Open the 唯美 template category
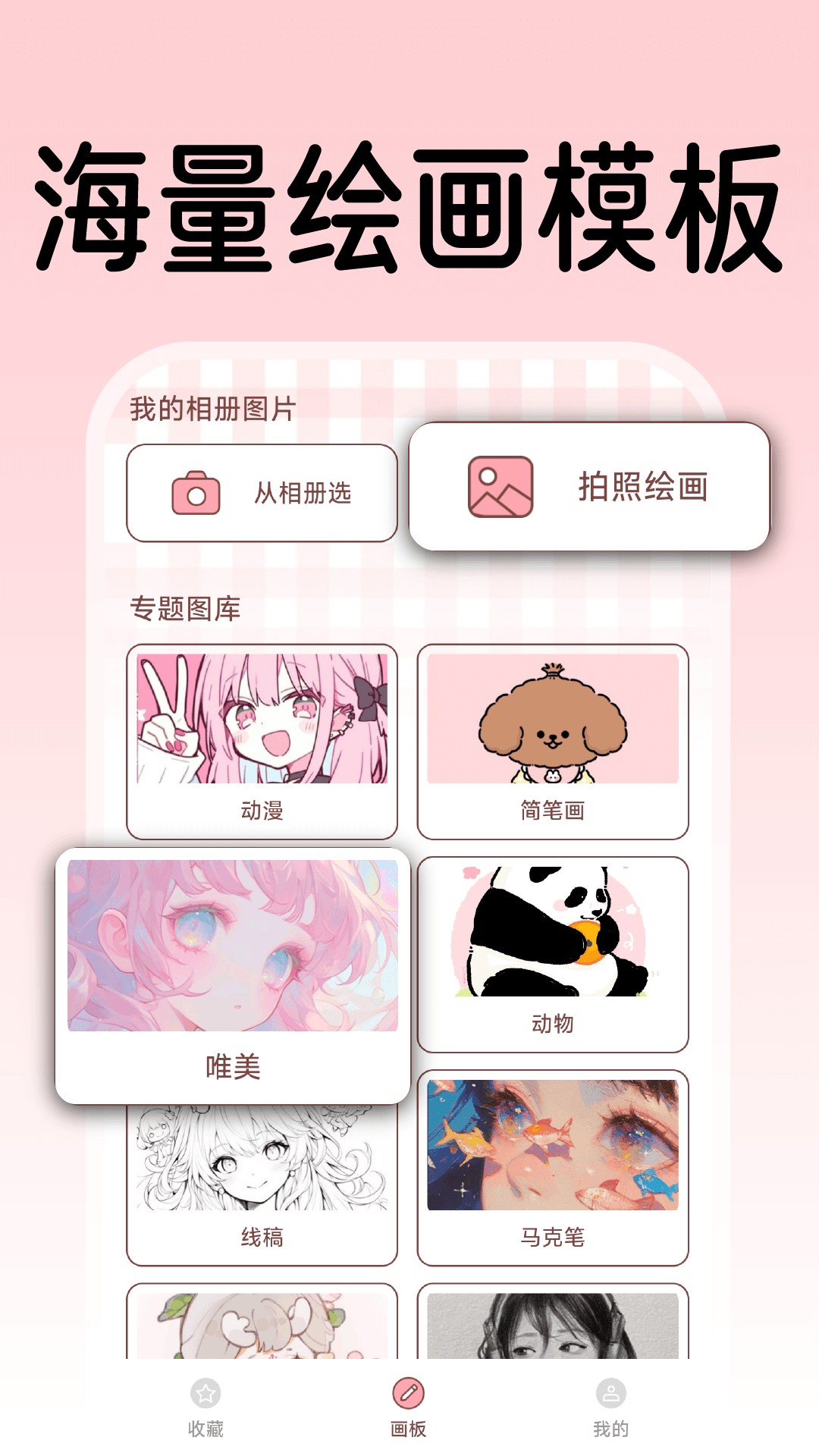The height and width of the screenshot is (1456, 819). (233, 948)
